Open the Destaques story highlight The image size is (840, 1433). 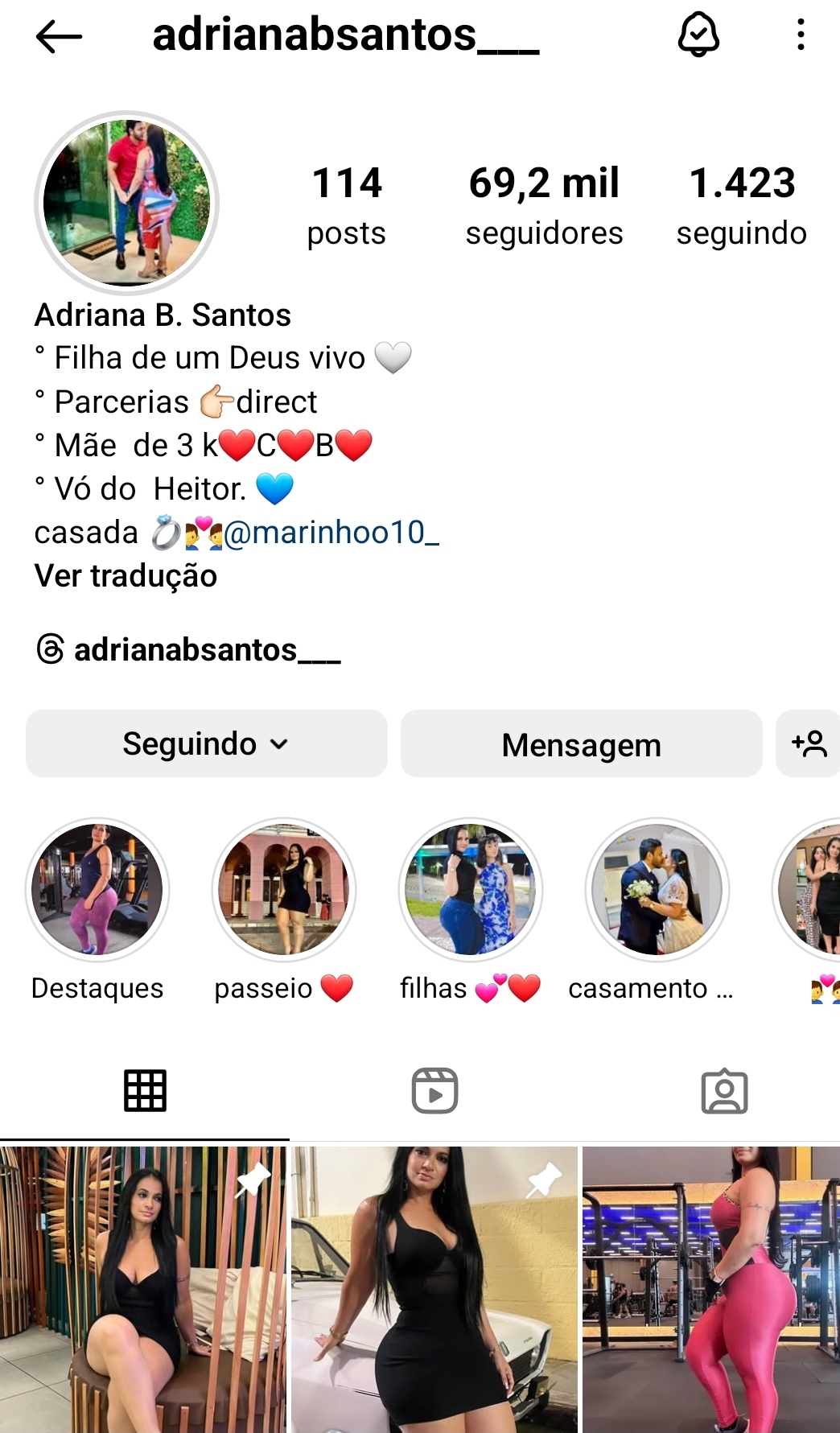click(x=97, y=890)
